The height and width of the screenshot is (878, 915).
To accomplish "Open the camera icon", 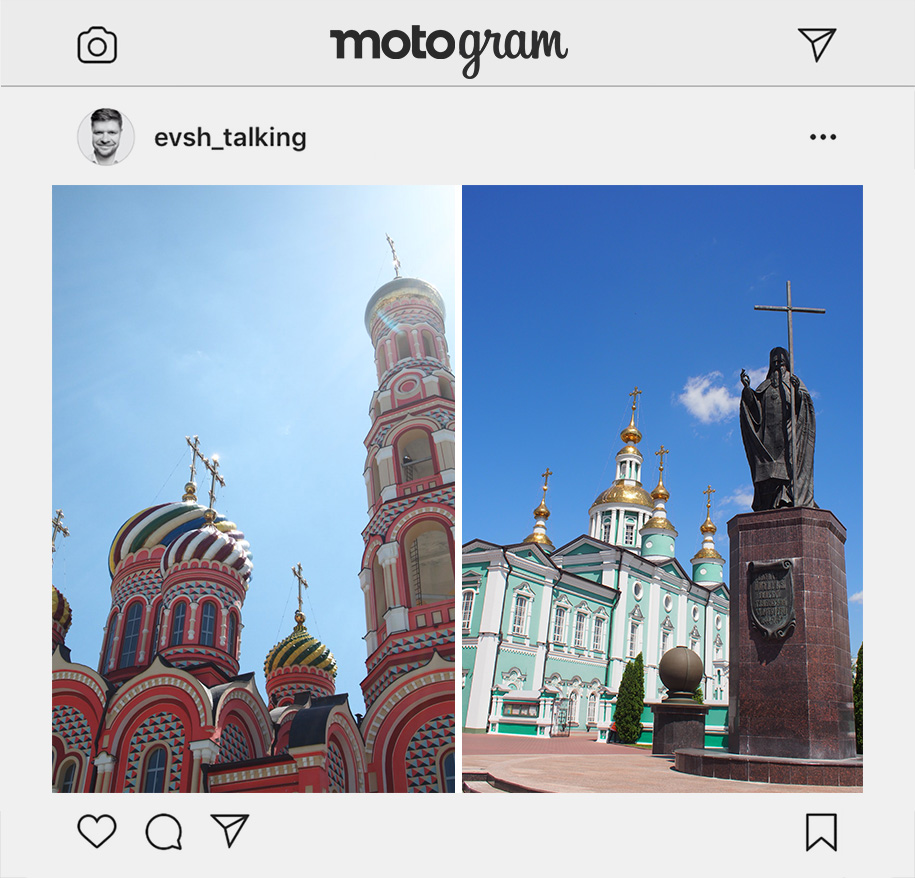I will pos(97,46).
